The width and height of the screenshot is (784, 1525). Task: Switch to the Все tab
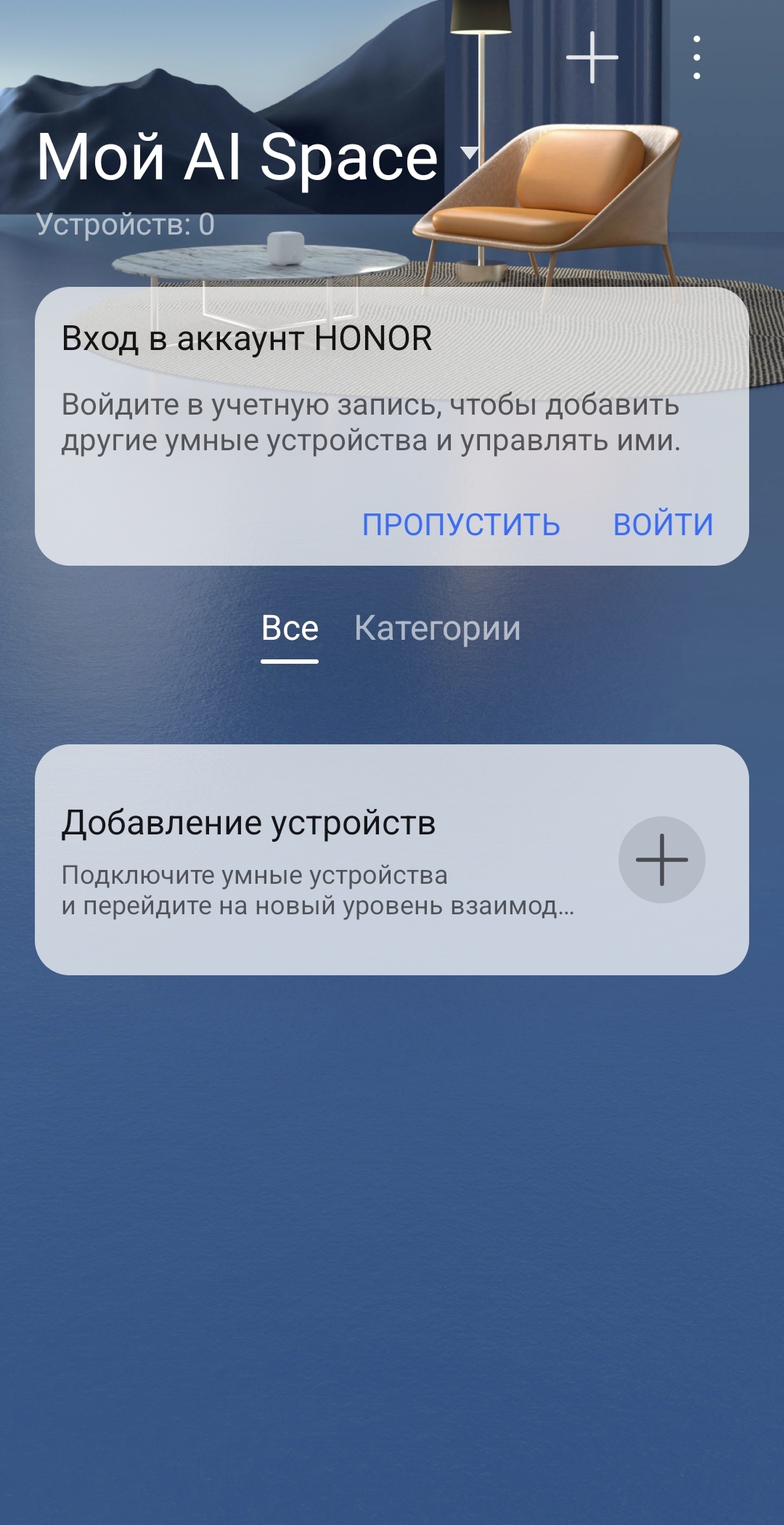point(290,628)
